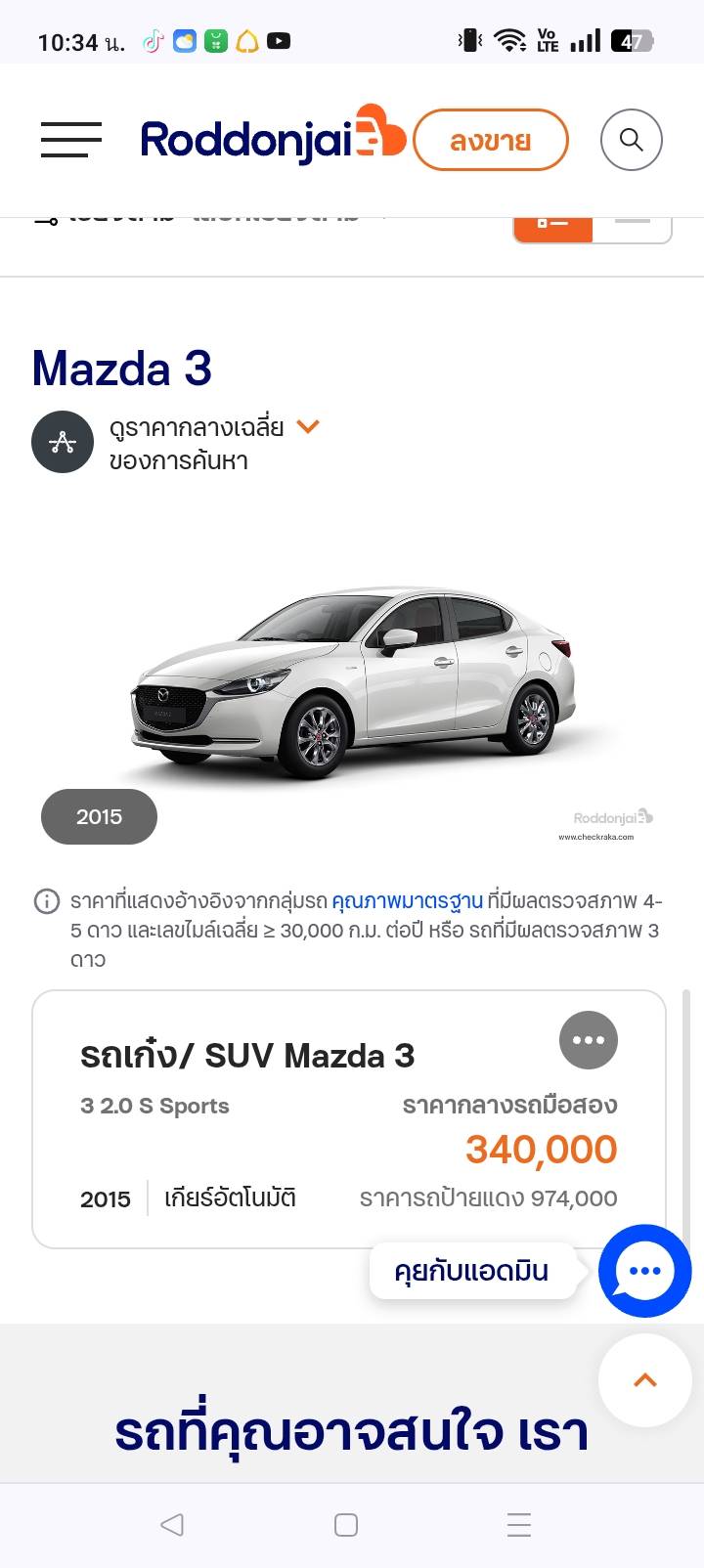Screen dimensions: 704x1568
Task: Go back with system back button
Action: [172, 1524]
